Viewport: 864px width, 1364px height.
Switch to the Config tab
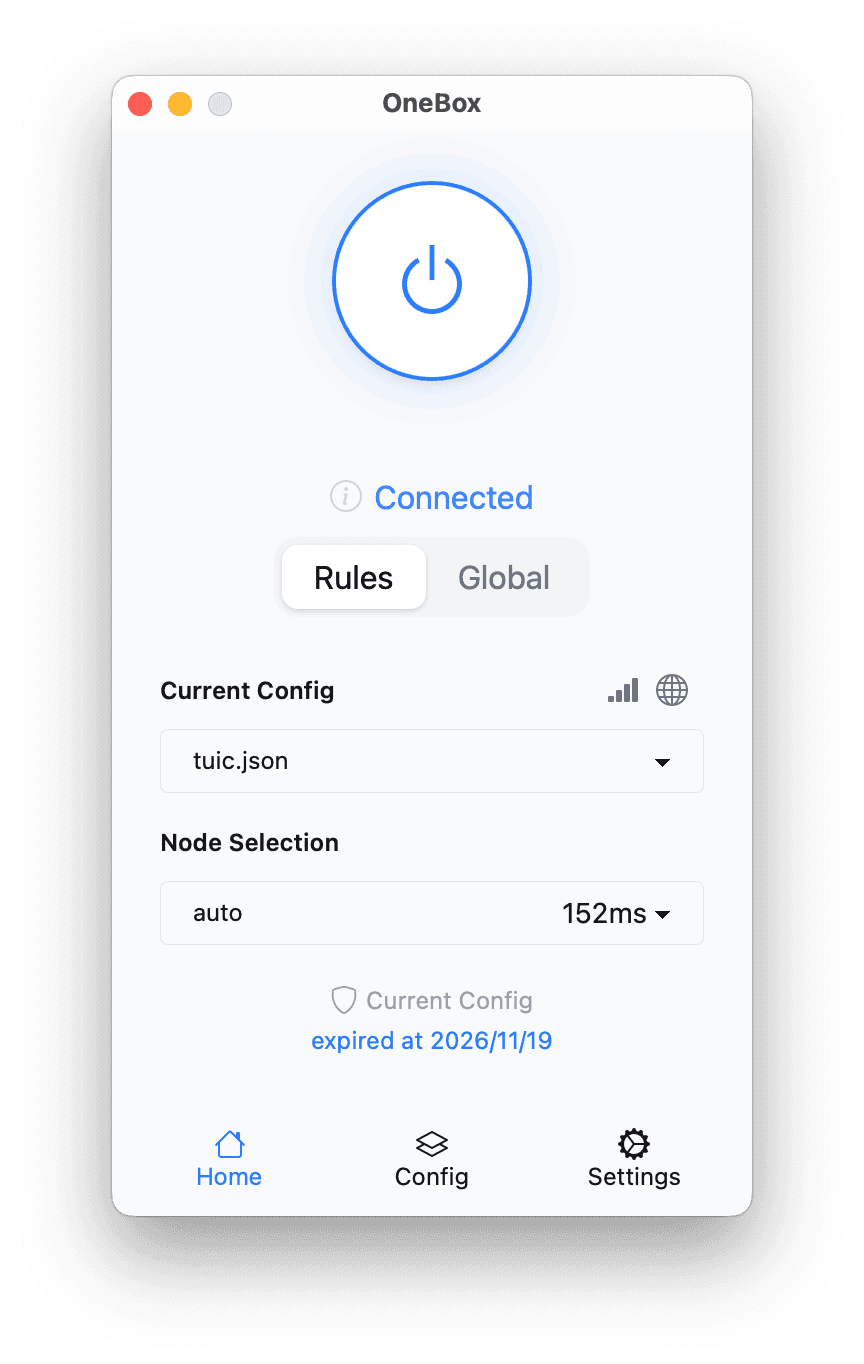432,1160
